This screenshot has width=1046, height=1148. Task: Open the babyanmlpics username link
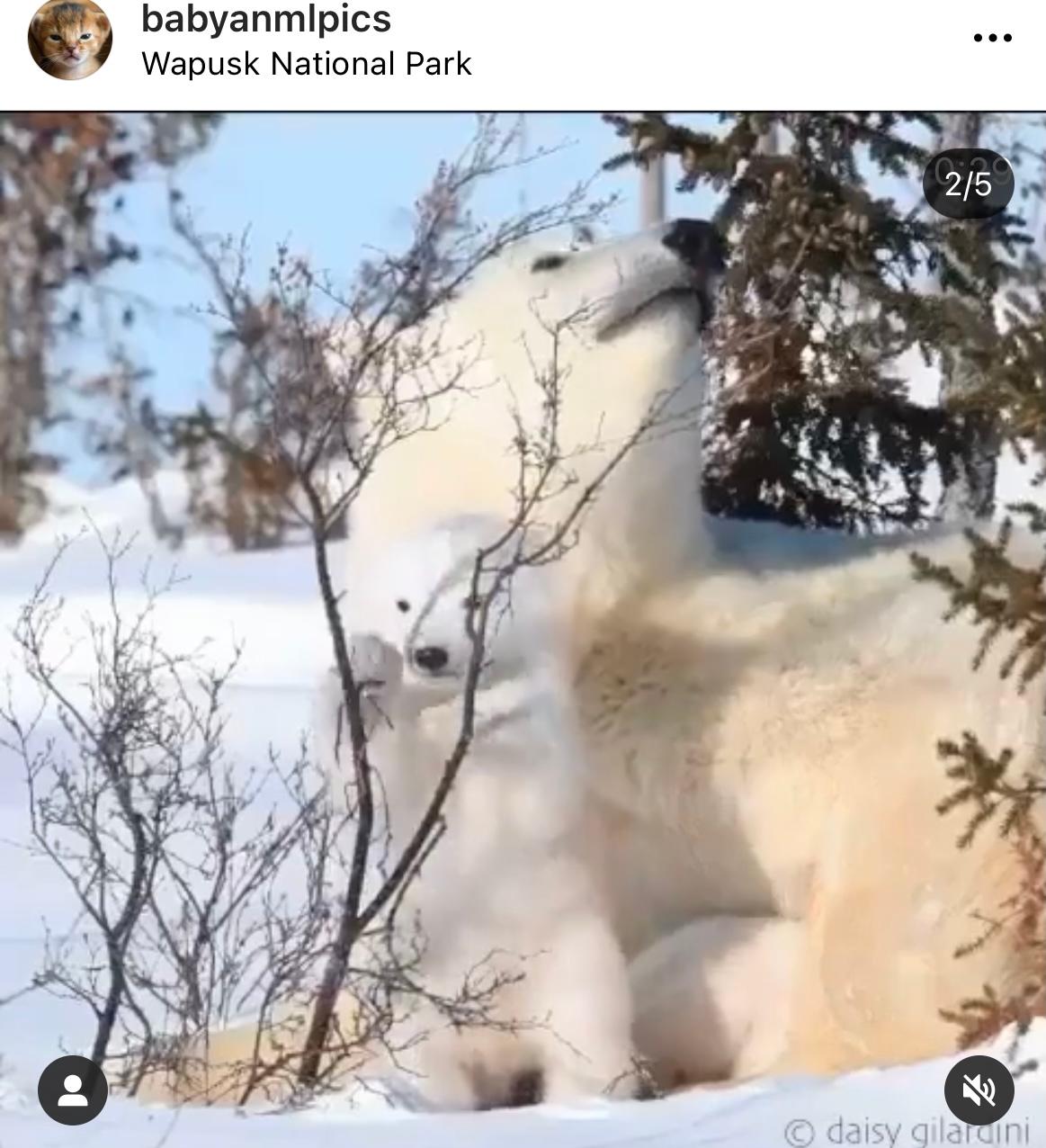tap(266, 19)
